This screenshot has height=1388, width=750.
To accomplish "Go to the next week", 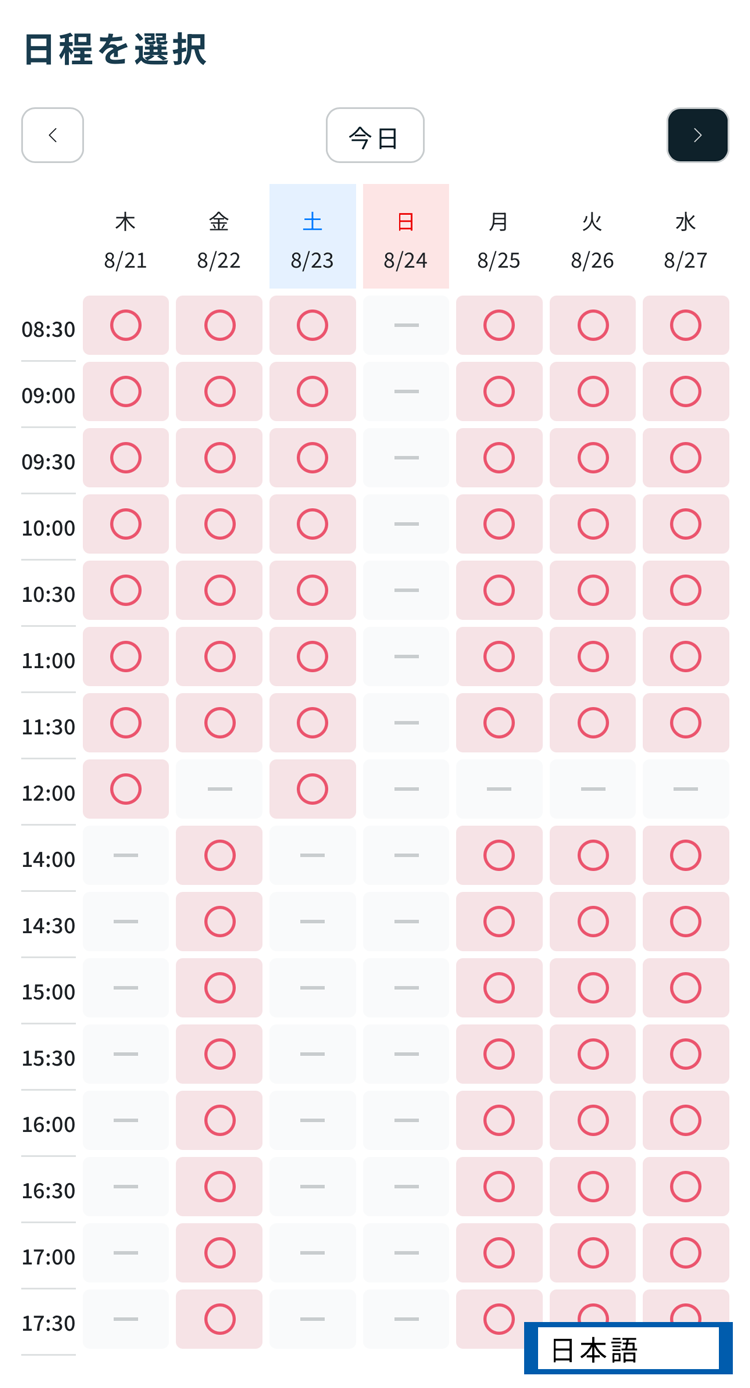I will click(698, 135).
